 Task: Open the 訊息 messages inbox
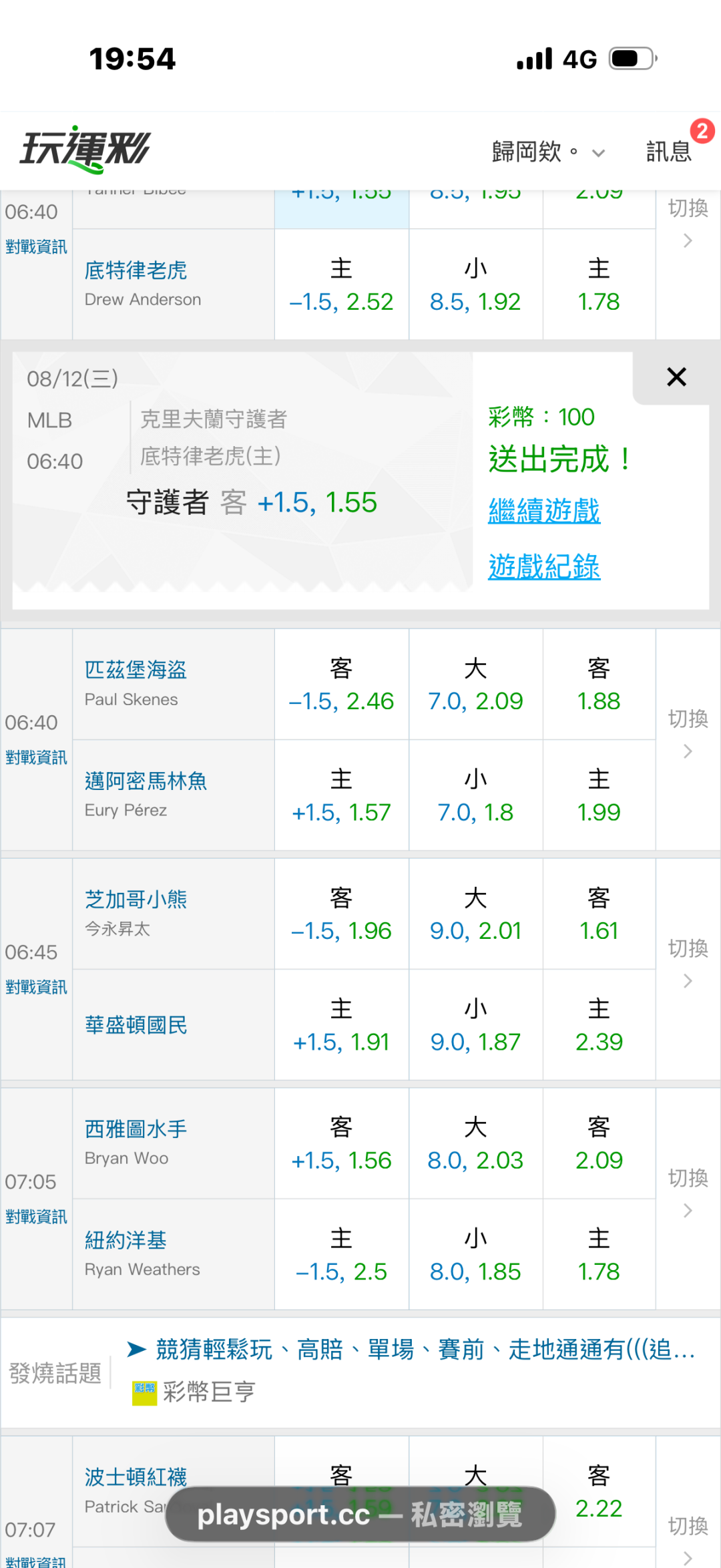670,152
